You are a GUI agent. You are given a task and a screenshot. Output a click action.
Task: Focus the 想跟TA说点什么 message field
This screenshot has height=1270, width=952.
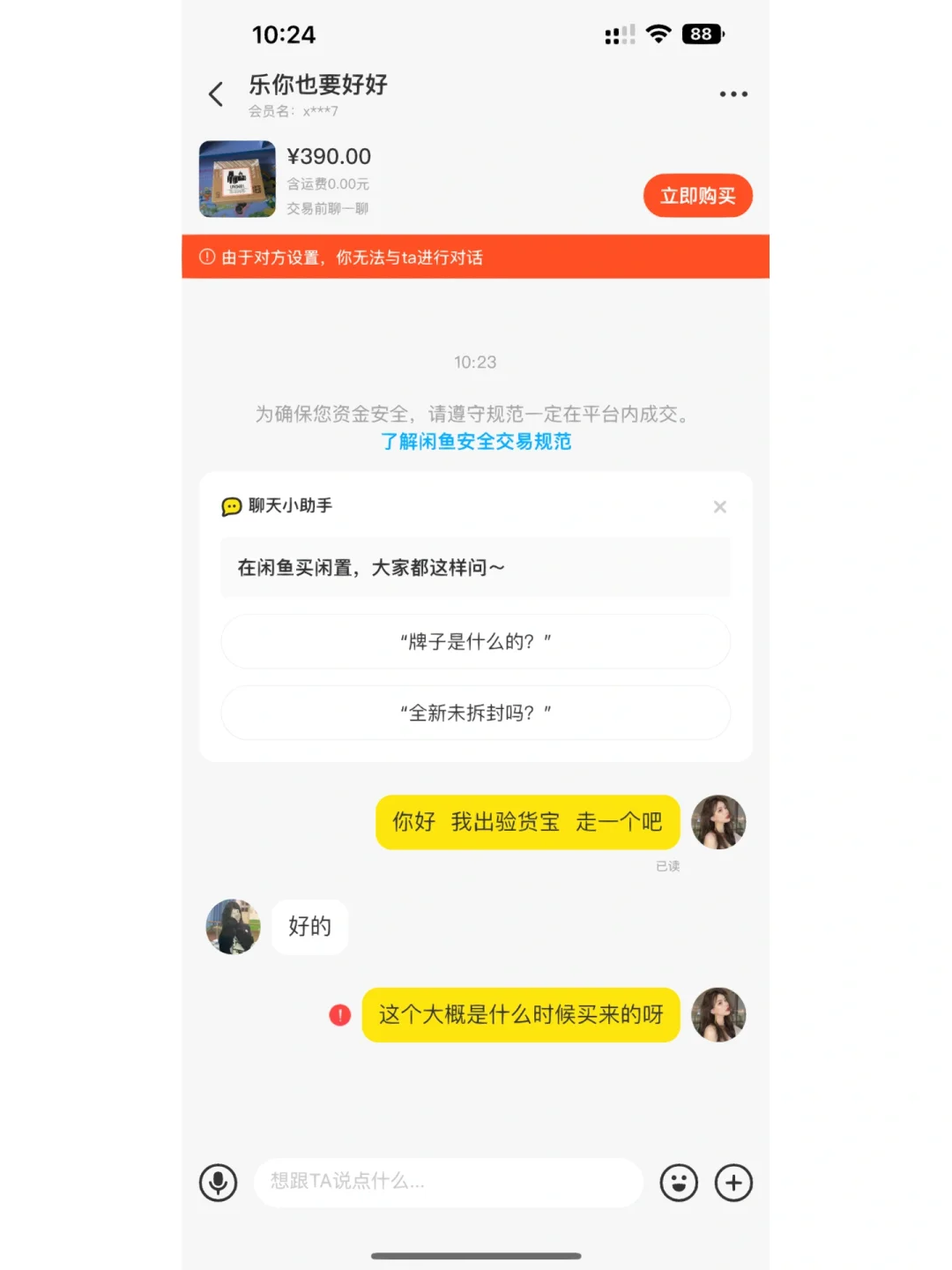point(449,1183)
